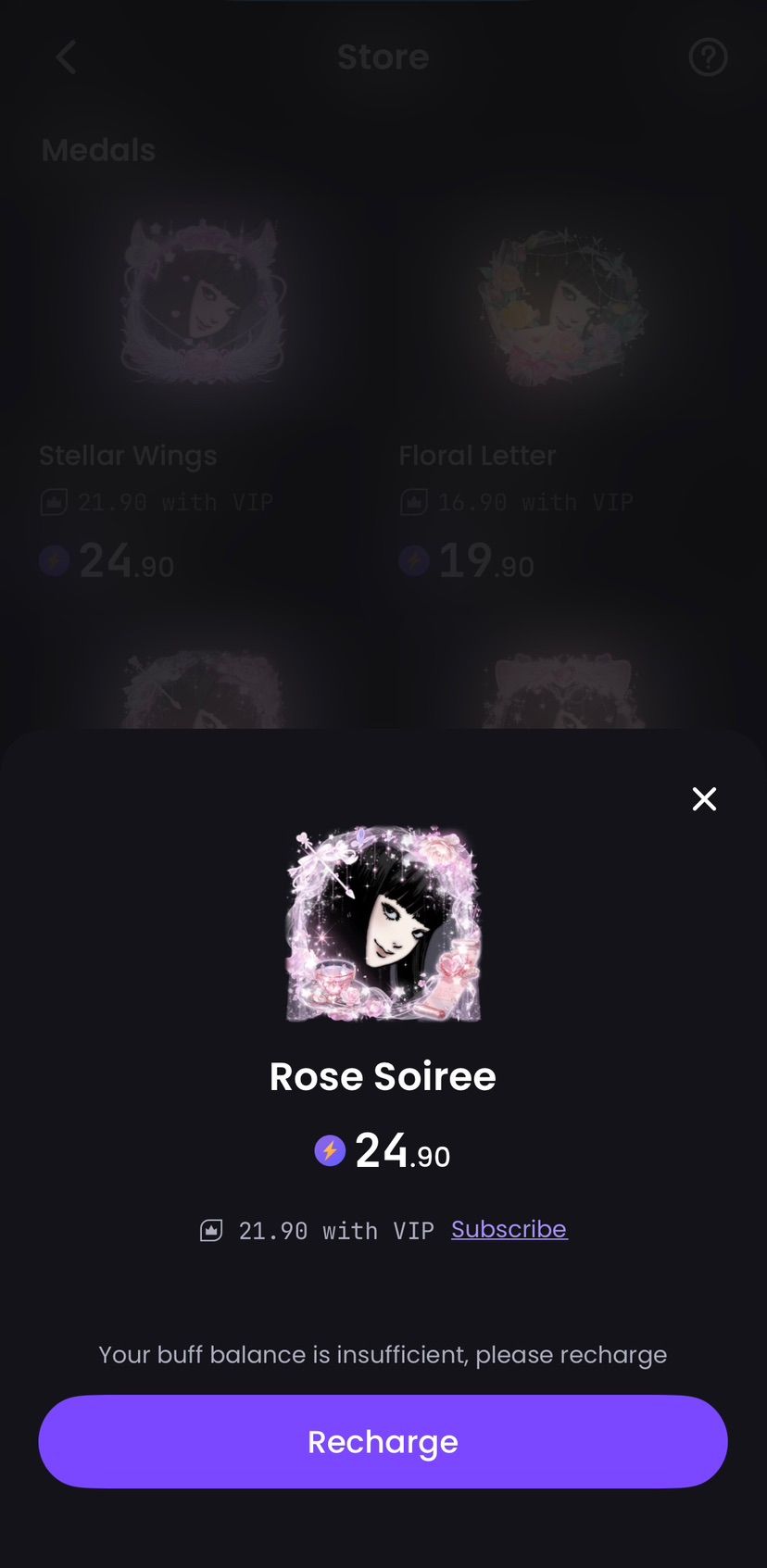Close the Rose Soiree purchase sheet

point(704,798)
